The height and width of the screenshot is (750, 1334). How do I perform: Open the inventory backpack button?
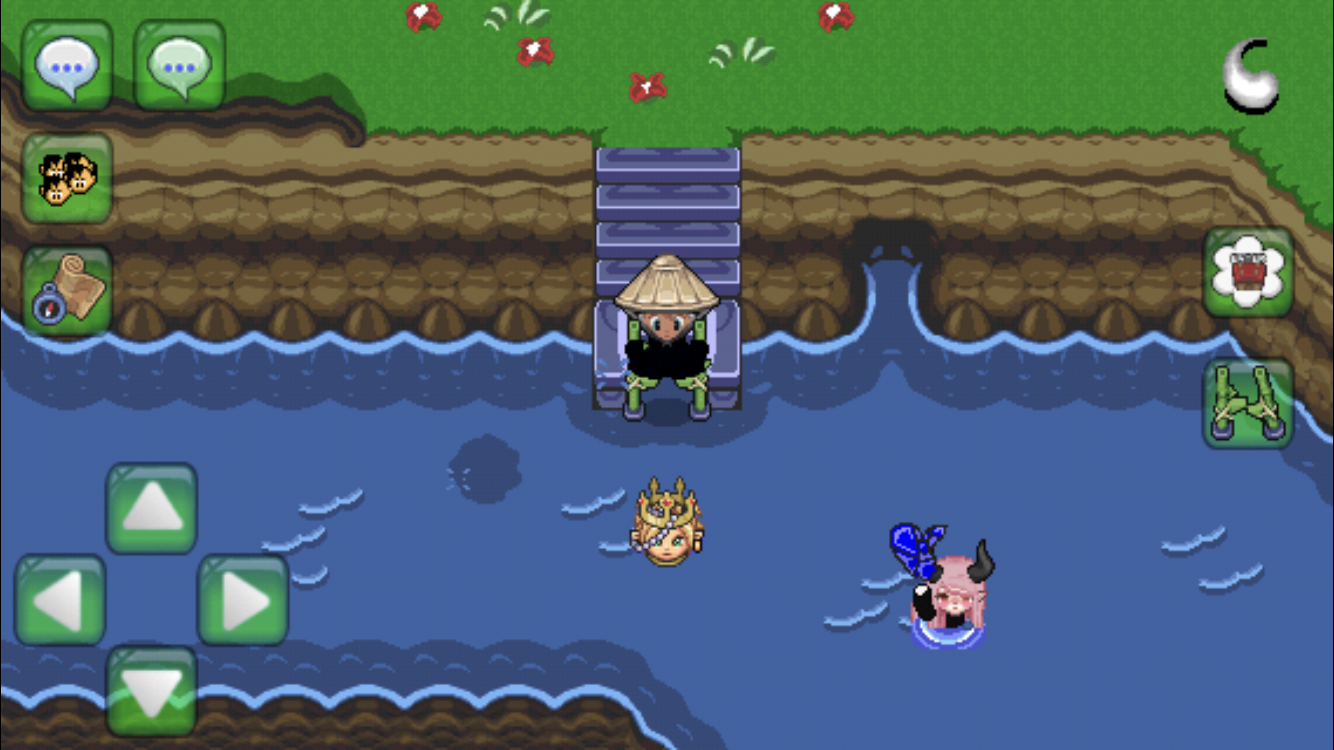pos(1248,272)
